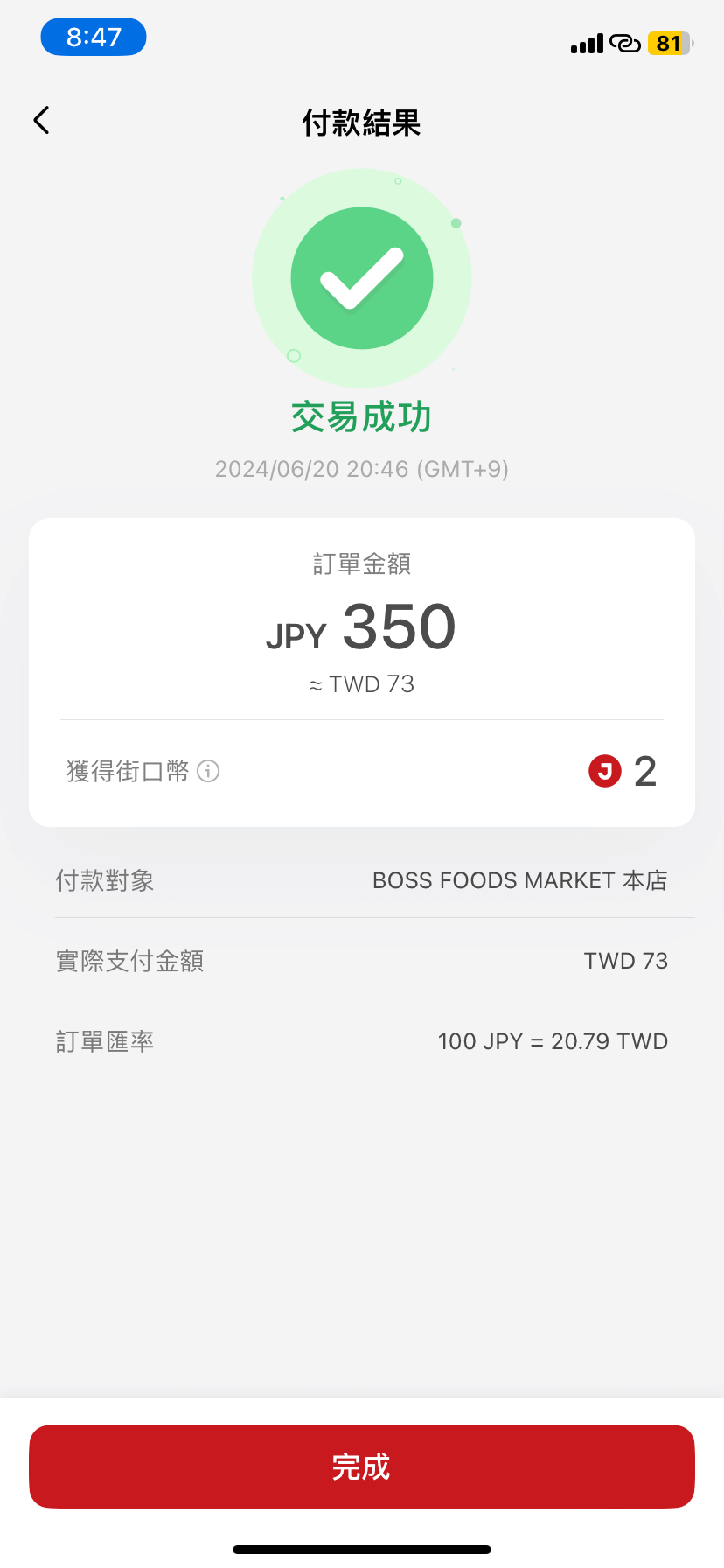Go back from the payment result page
The height and width of the screenshot is (1568, 724).
click(x=41, y=121)
